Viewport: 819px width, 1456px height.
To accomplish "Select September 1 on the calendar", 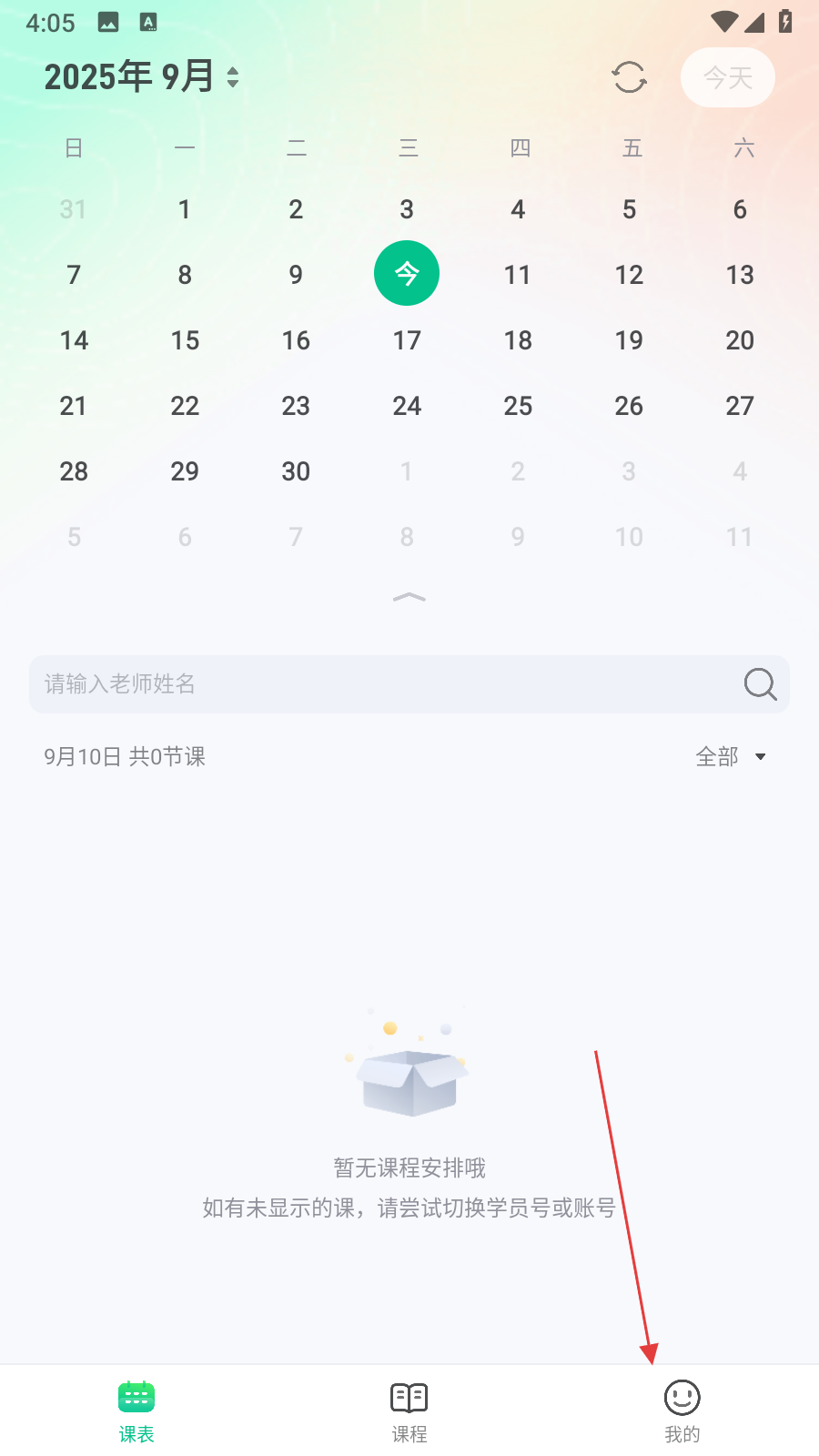I will tap(185, 209).
